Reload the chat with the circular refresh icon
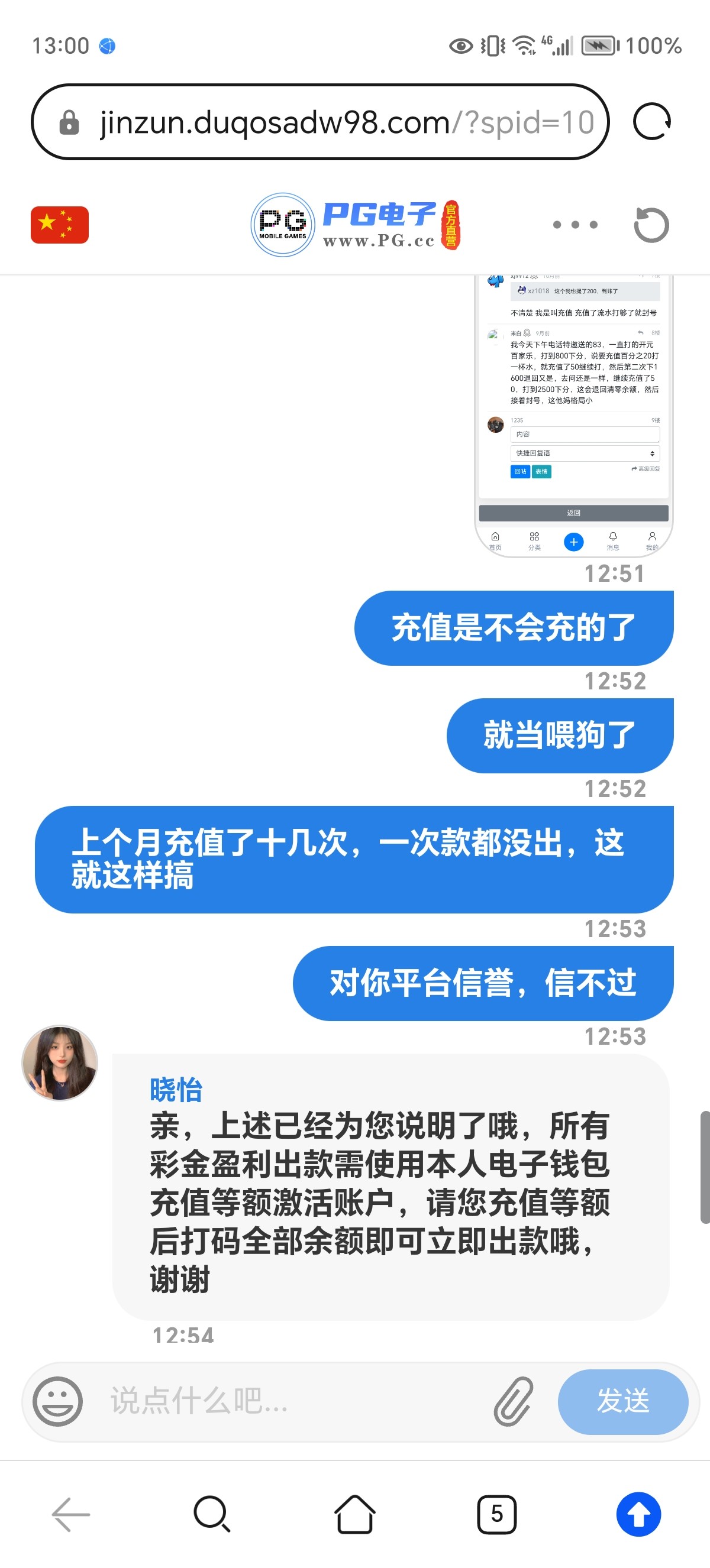Viewport: 710px width, 1568px height. coord(653,225)
